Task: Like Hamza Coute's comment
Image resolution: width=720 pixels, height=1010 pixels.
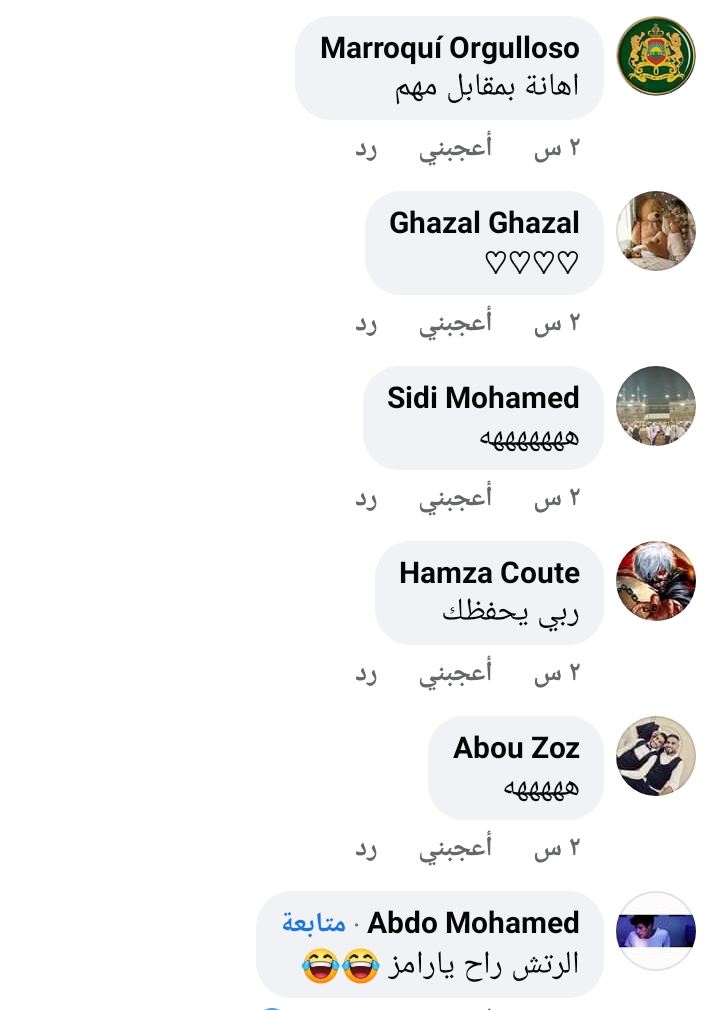Action: [455, 673]
